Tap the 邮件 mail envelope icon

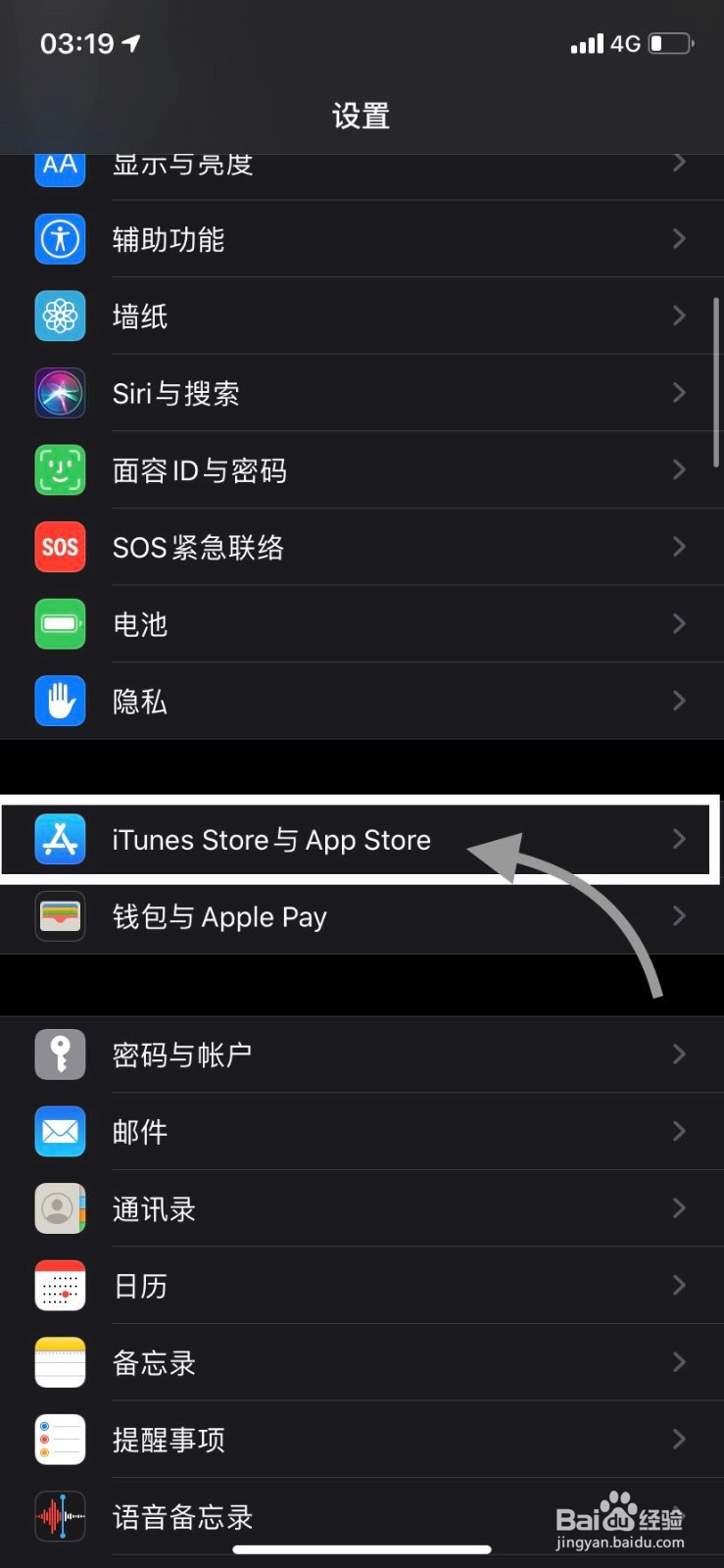[60, 1131]
